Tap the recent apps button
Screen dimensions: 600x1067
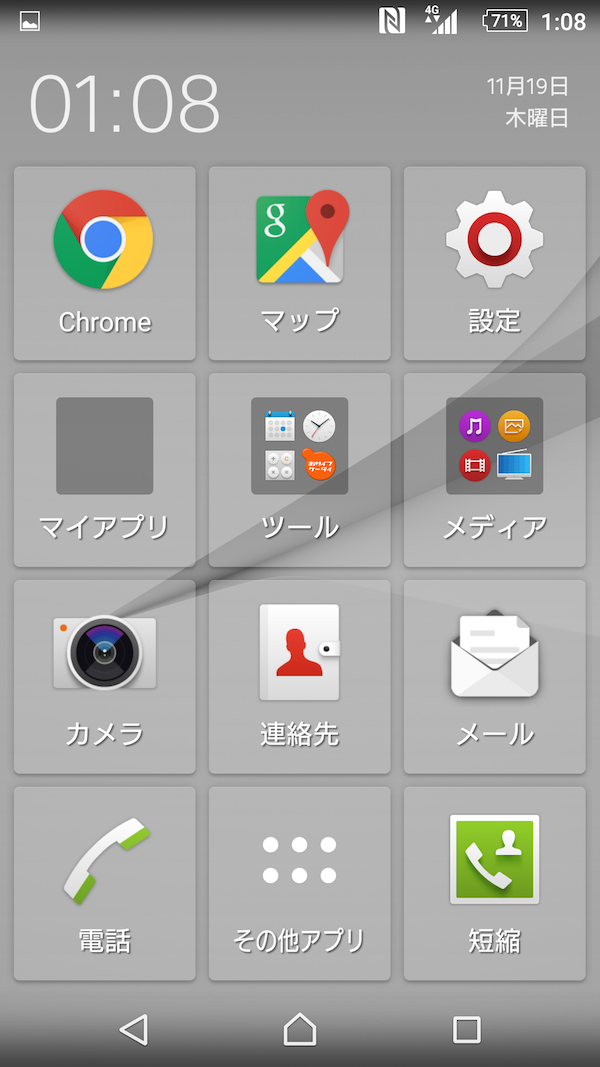[x=466, y=1029]
